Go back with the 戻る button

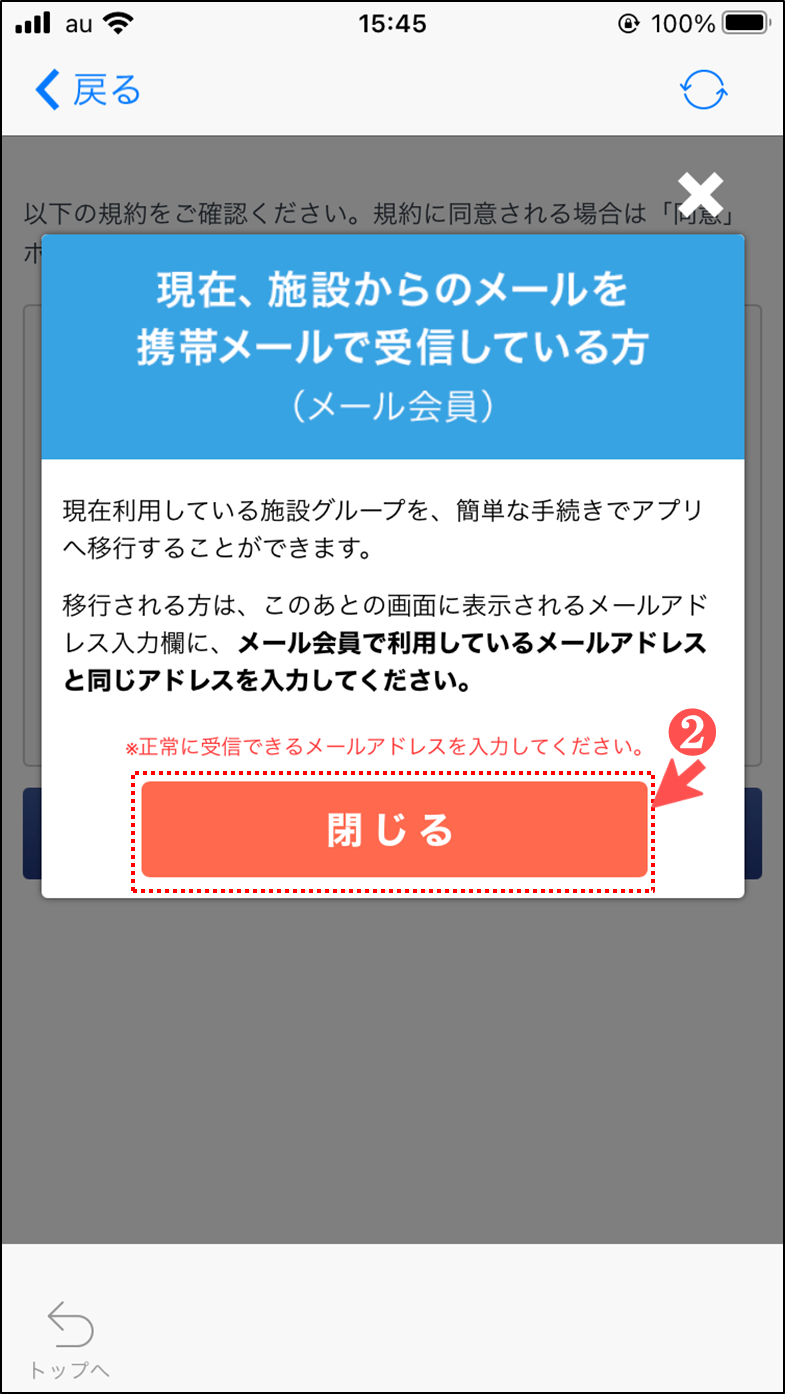click(x=89, y=90)
